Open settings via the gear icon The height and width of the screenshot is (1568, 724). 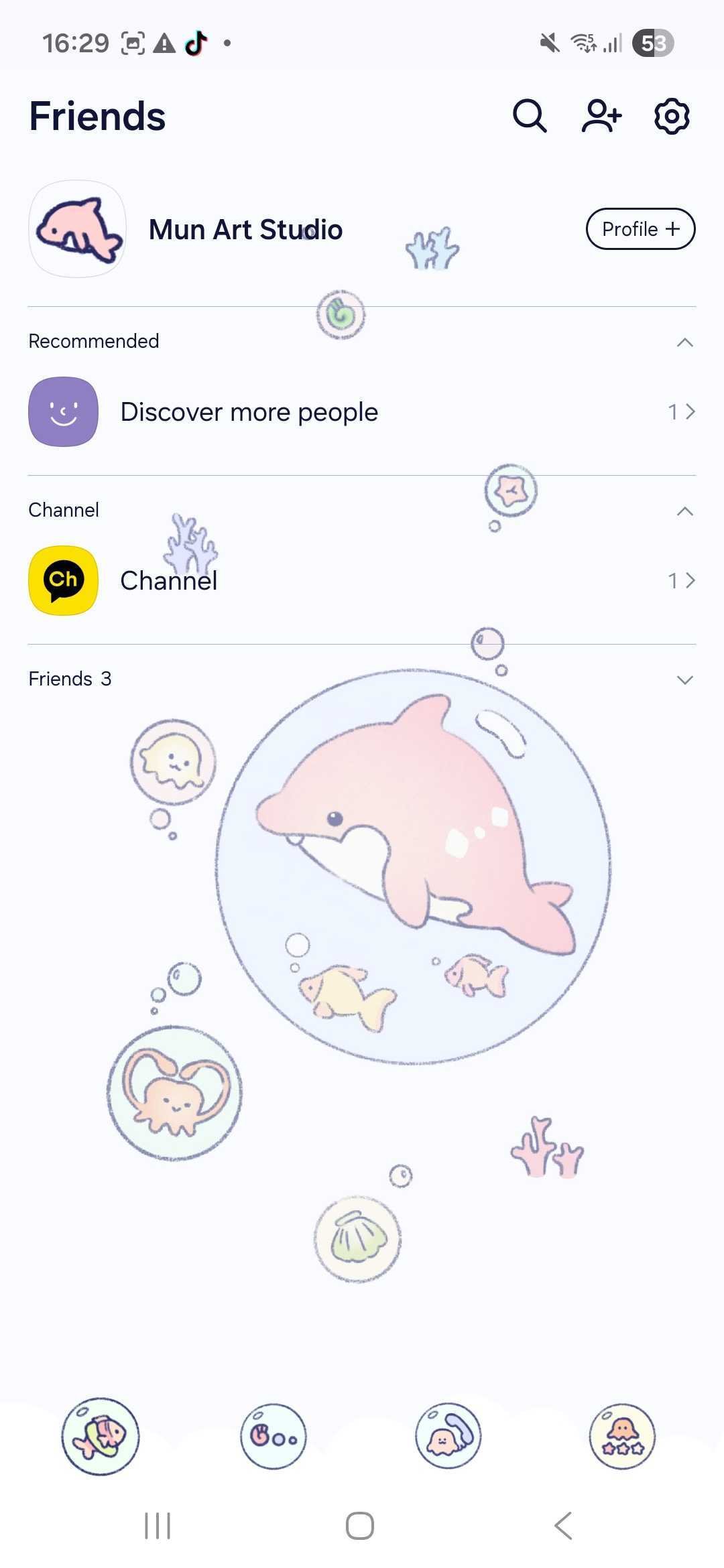click(672, 117)
